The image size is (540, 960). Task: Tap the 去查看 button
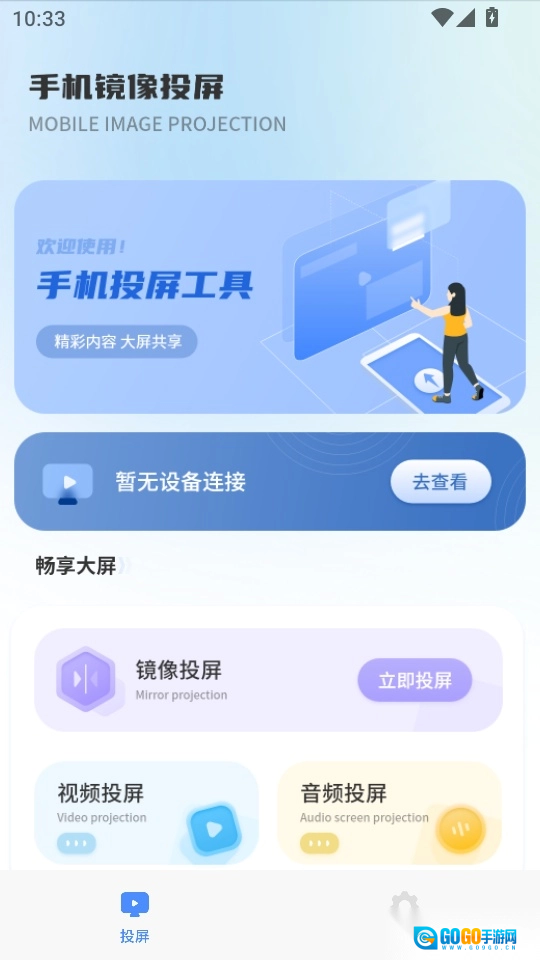click(x=441, y=482)
